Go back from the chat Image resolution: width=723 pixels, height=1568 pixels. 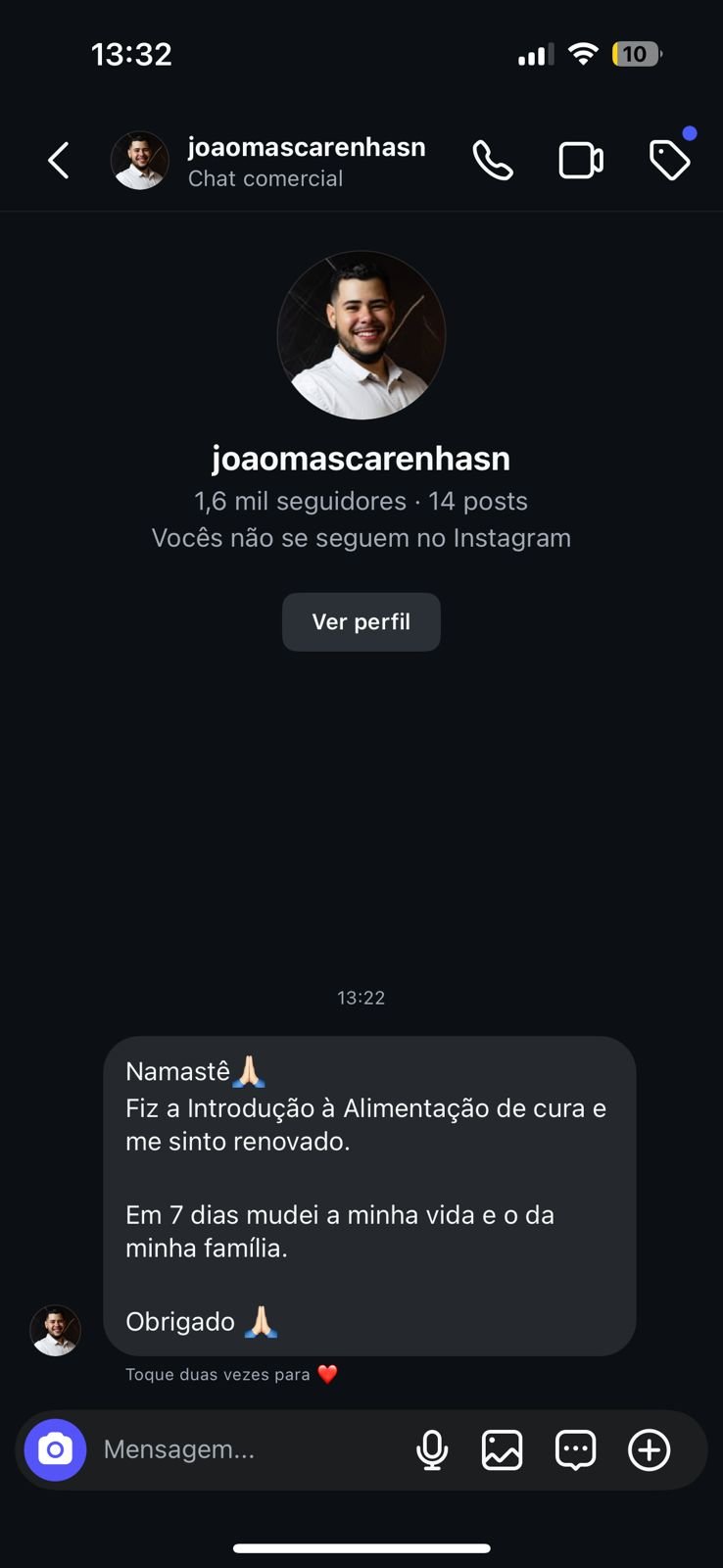tap(59, 161)
